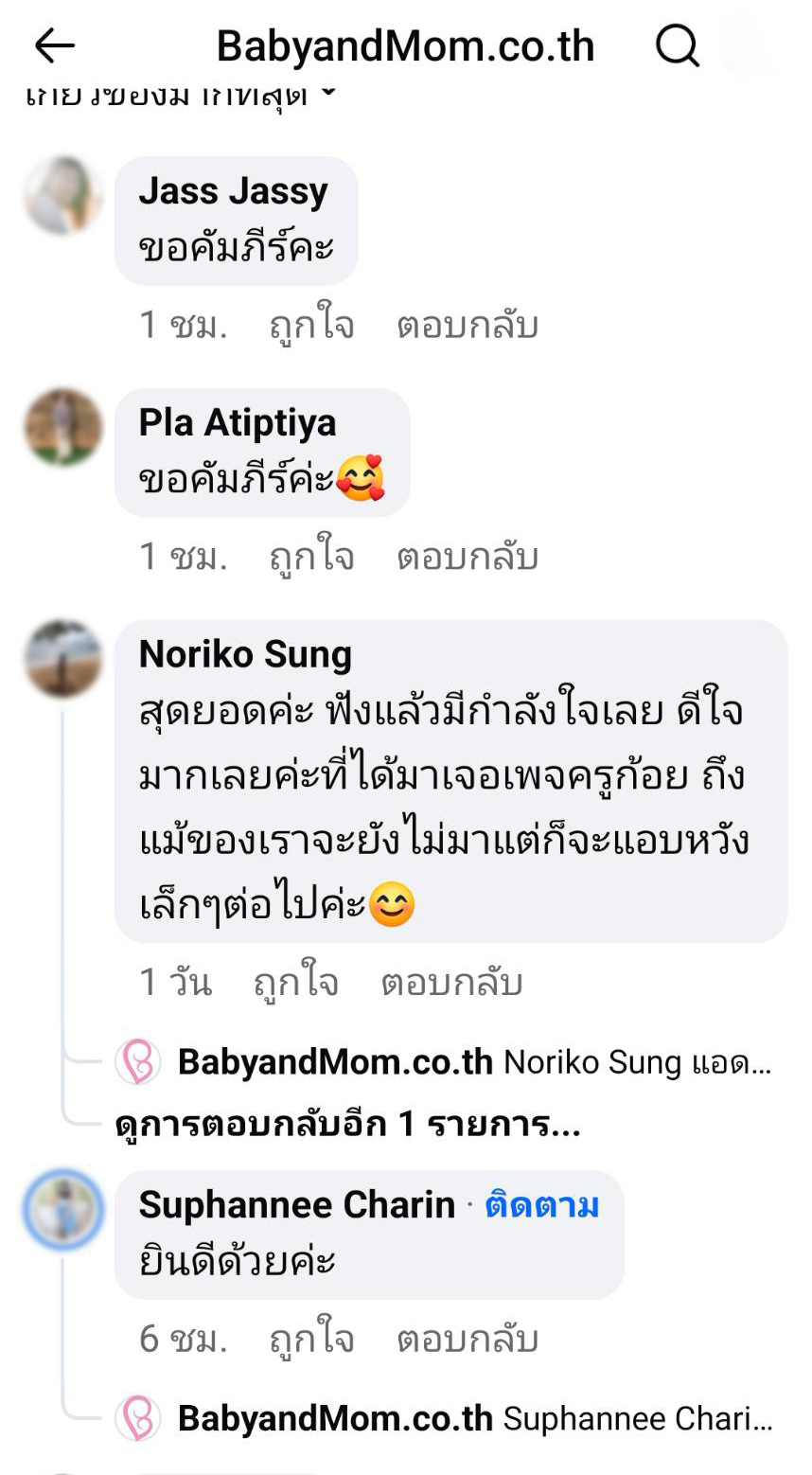This screenshot has width=812, height=1475.
Task: View Suphannee Charin's profile photo
Action: point(63,1209)
